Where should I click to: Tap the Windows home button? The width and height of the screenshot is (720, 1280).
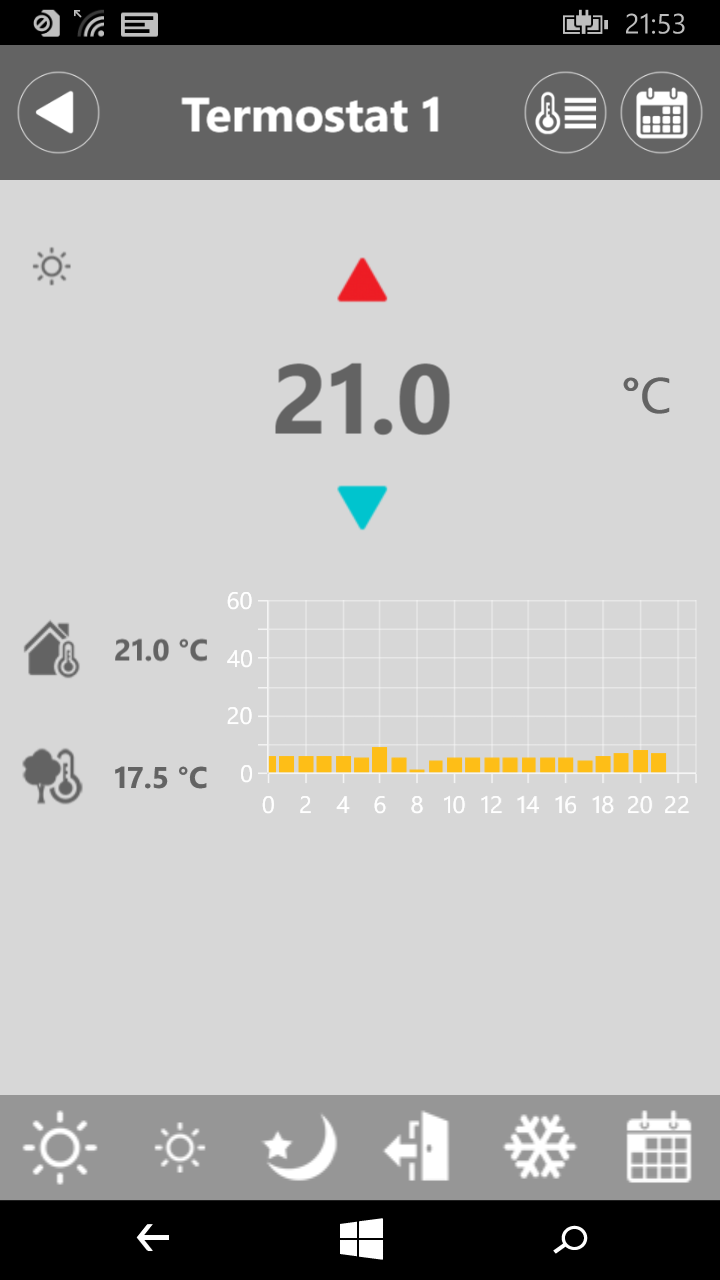(x=361, y=1240)
